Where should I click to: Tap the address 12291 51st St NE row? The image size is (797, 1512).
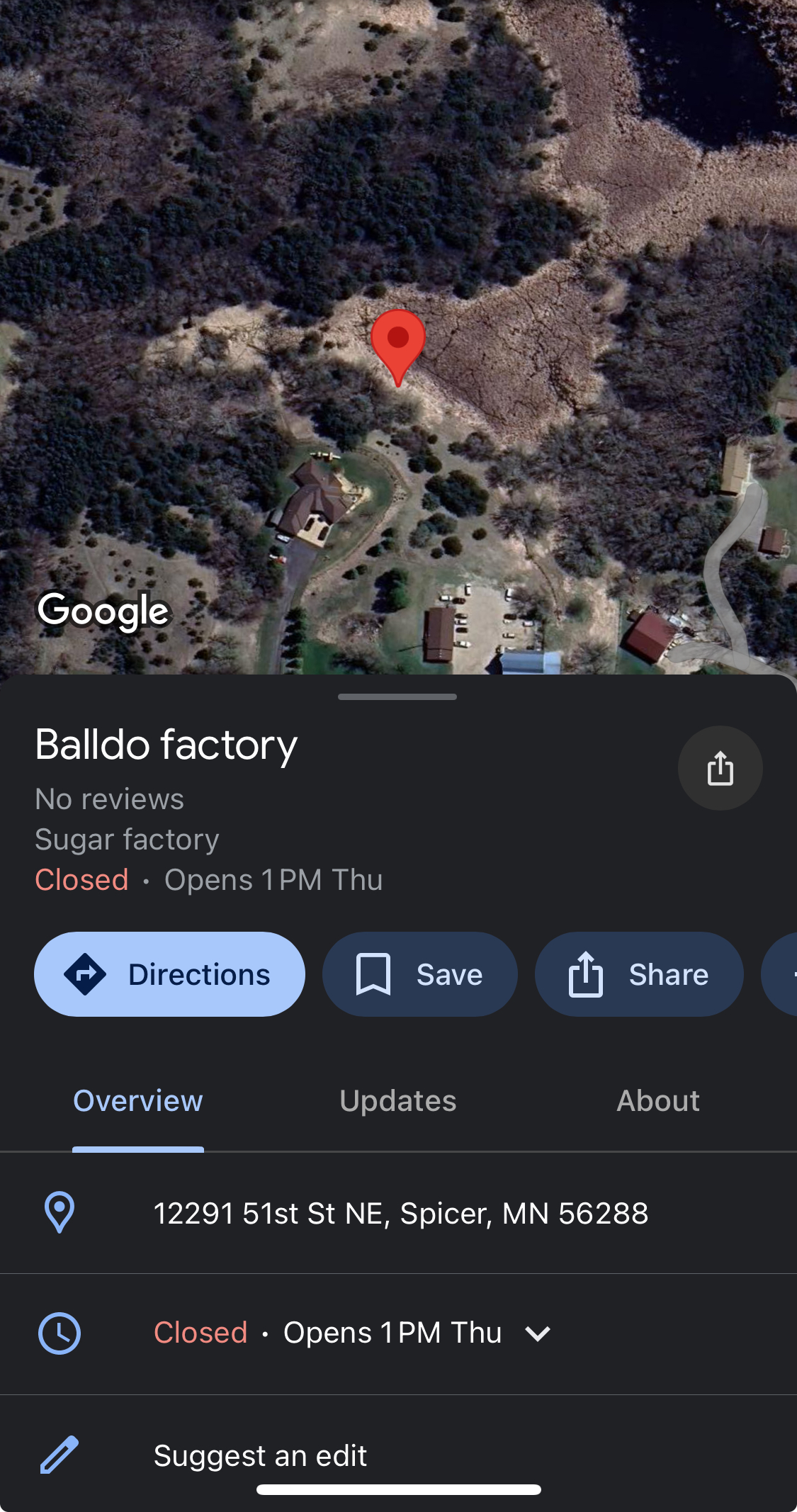tap(398, 1213)
